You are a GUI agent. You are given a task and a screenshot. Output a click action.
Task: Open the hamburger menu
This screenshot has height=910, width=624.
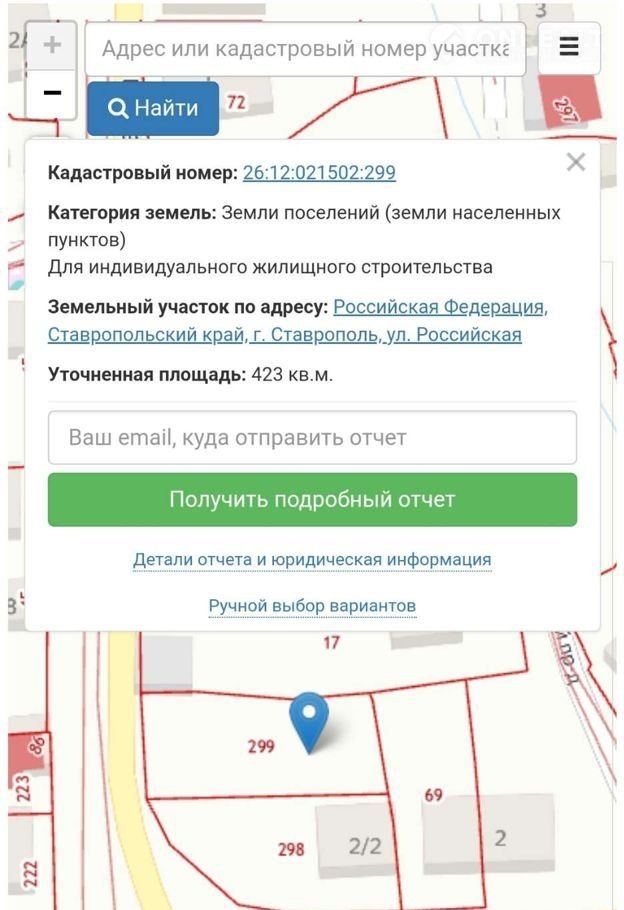(569, 47)
